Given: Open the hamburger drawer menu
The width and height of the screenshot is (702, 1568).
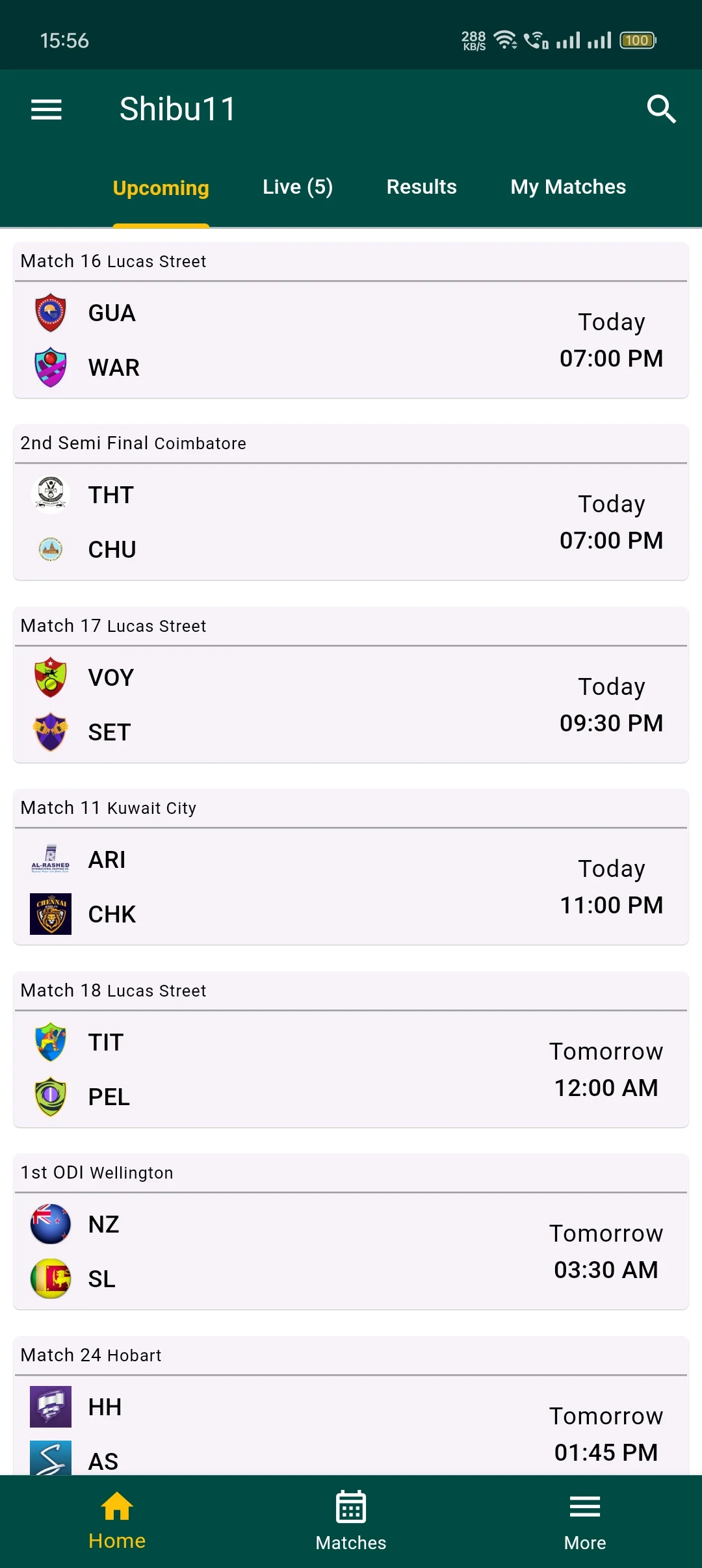Looking at the screenshot, I should tap(46, 109).
